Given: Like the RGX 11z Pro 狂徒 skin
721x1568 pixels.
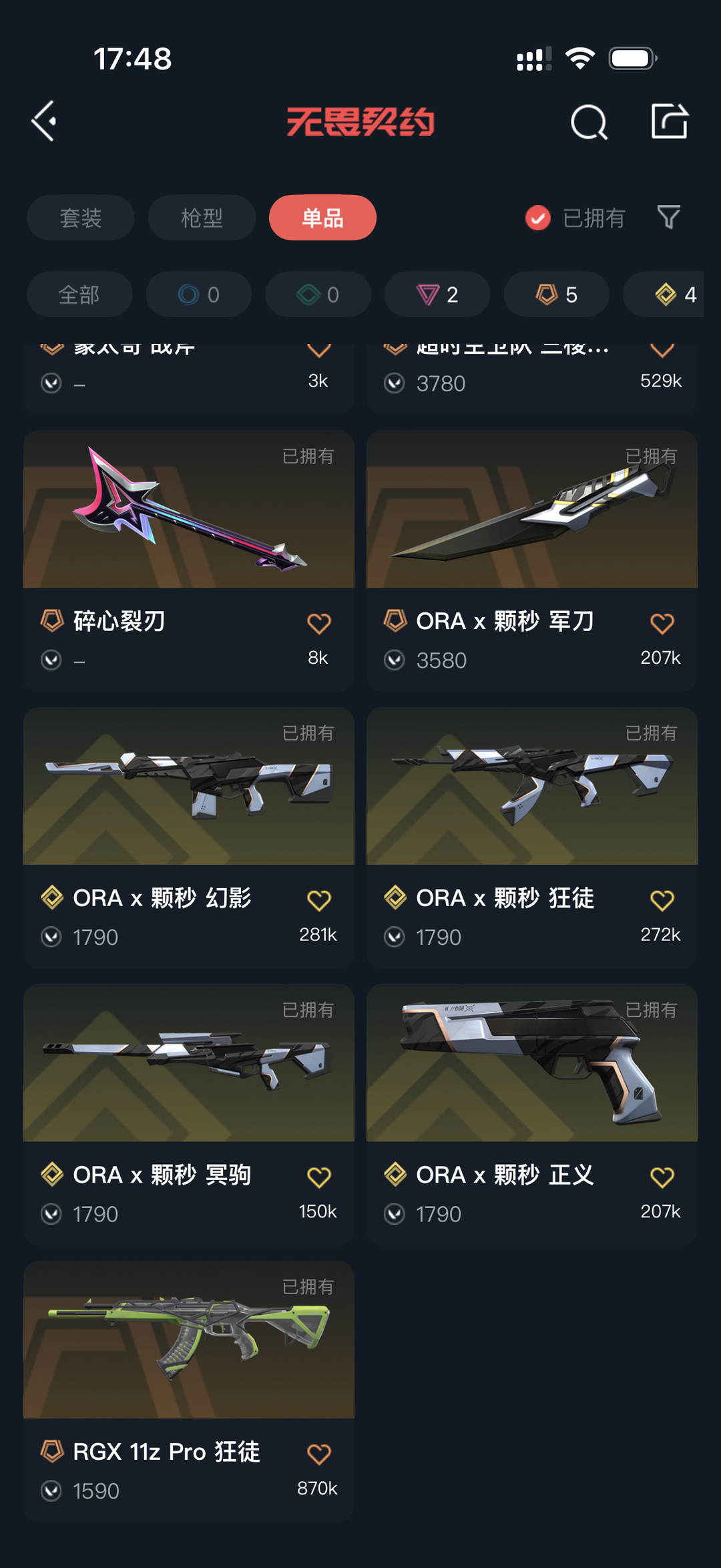Looking at the screenshot, I should coord(319,1454).
